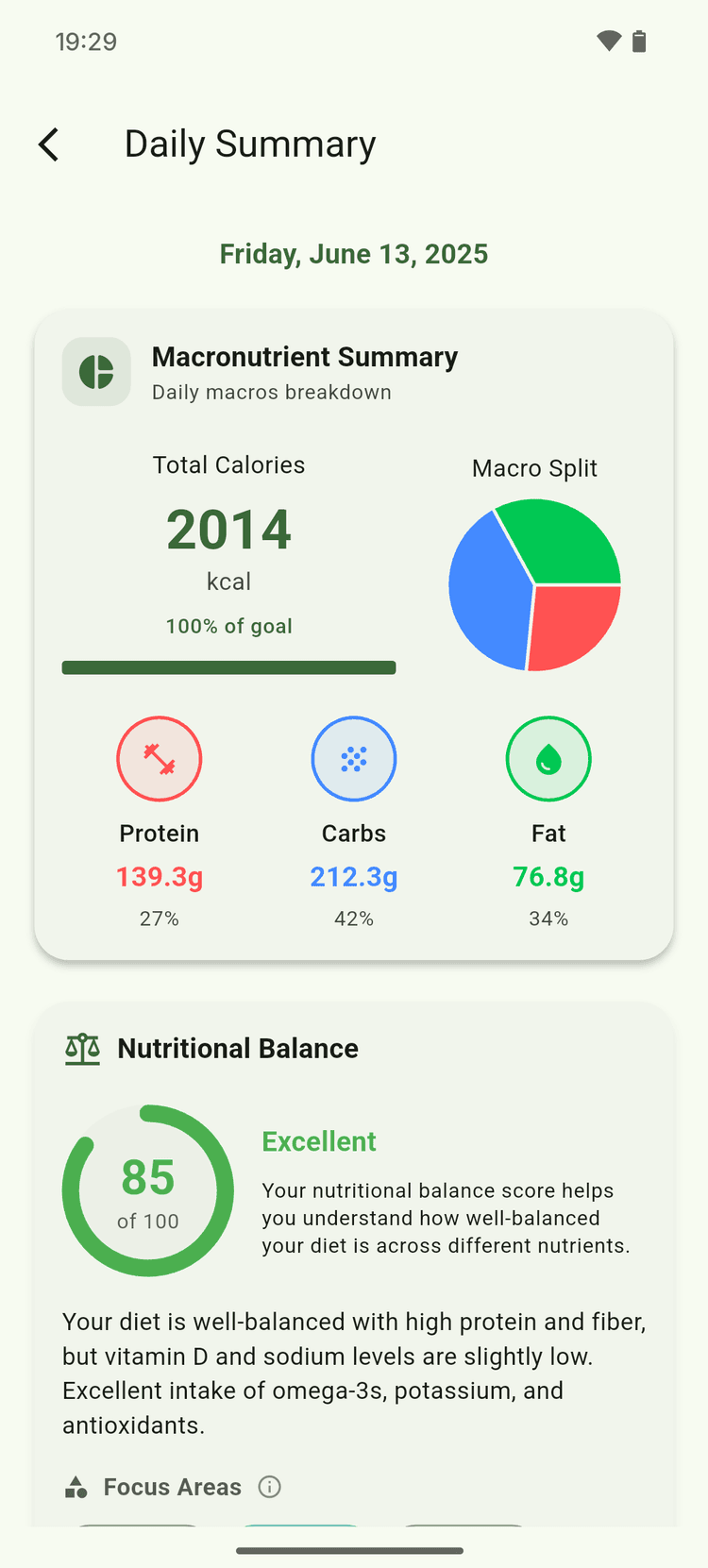The image size is (708, 1568).
Task: Tap the 139.3g protein amount
Action: pos(159,877)
